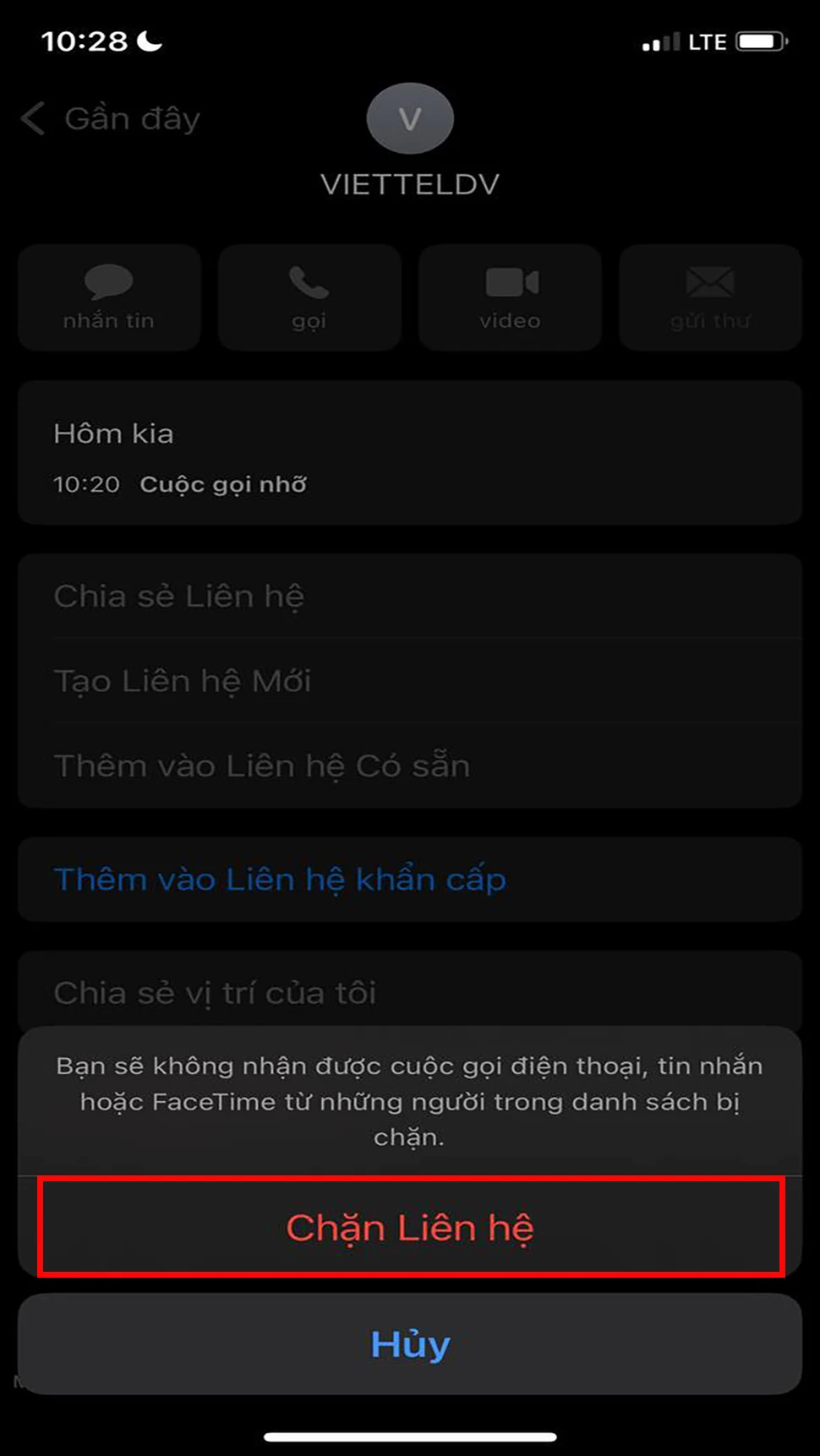Open the Cuộc gọi nhỡ entry
The image size is (820, 1456).
tap(224, 484)
